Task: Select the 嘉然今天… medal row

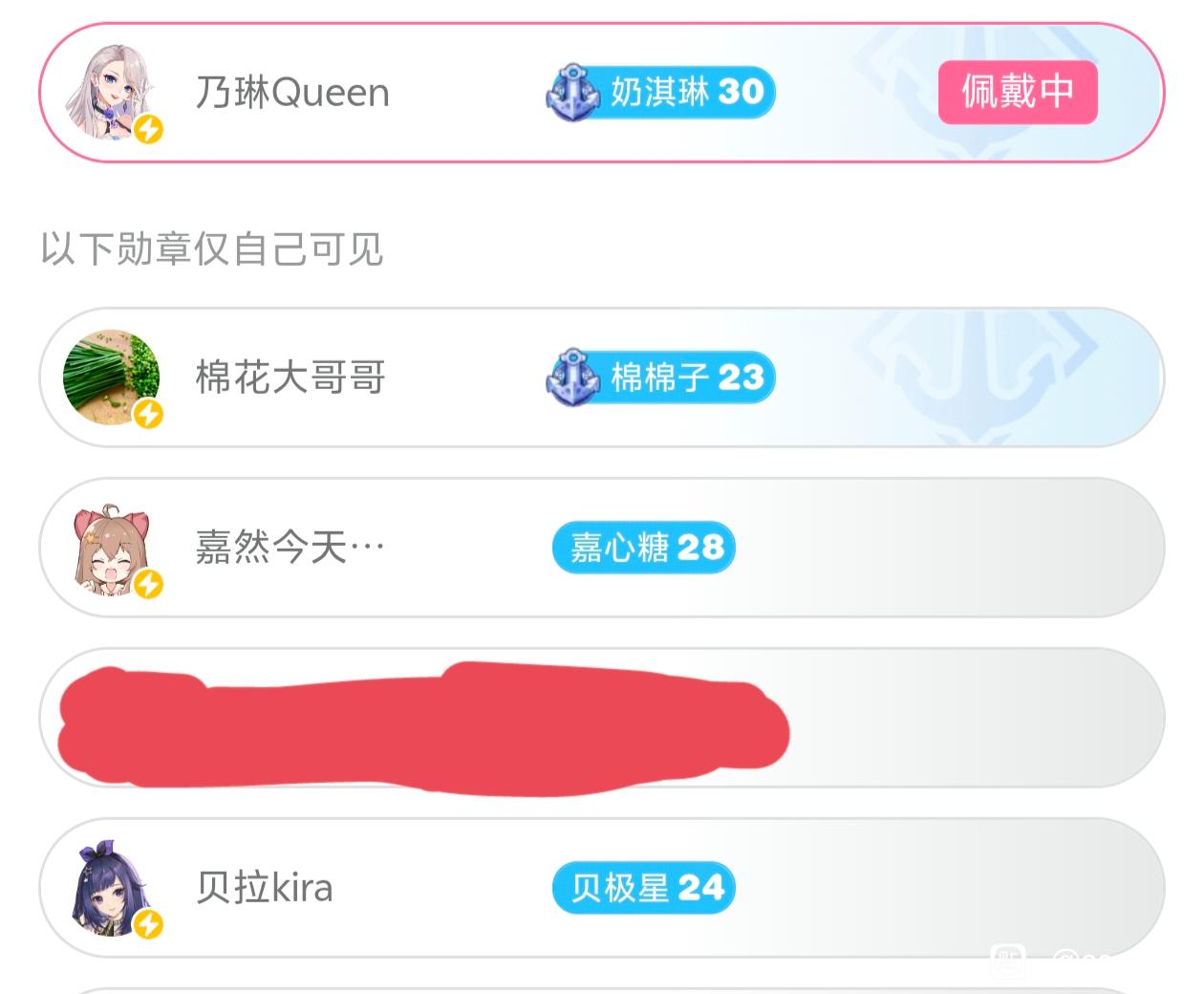Action: click(x=602, y=547)
